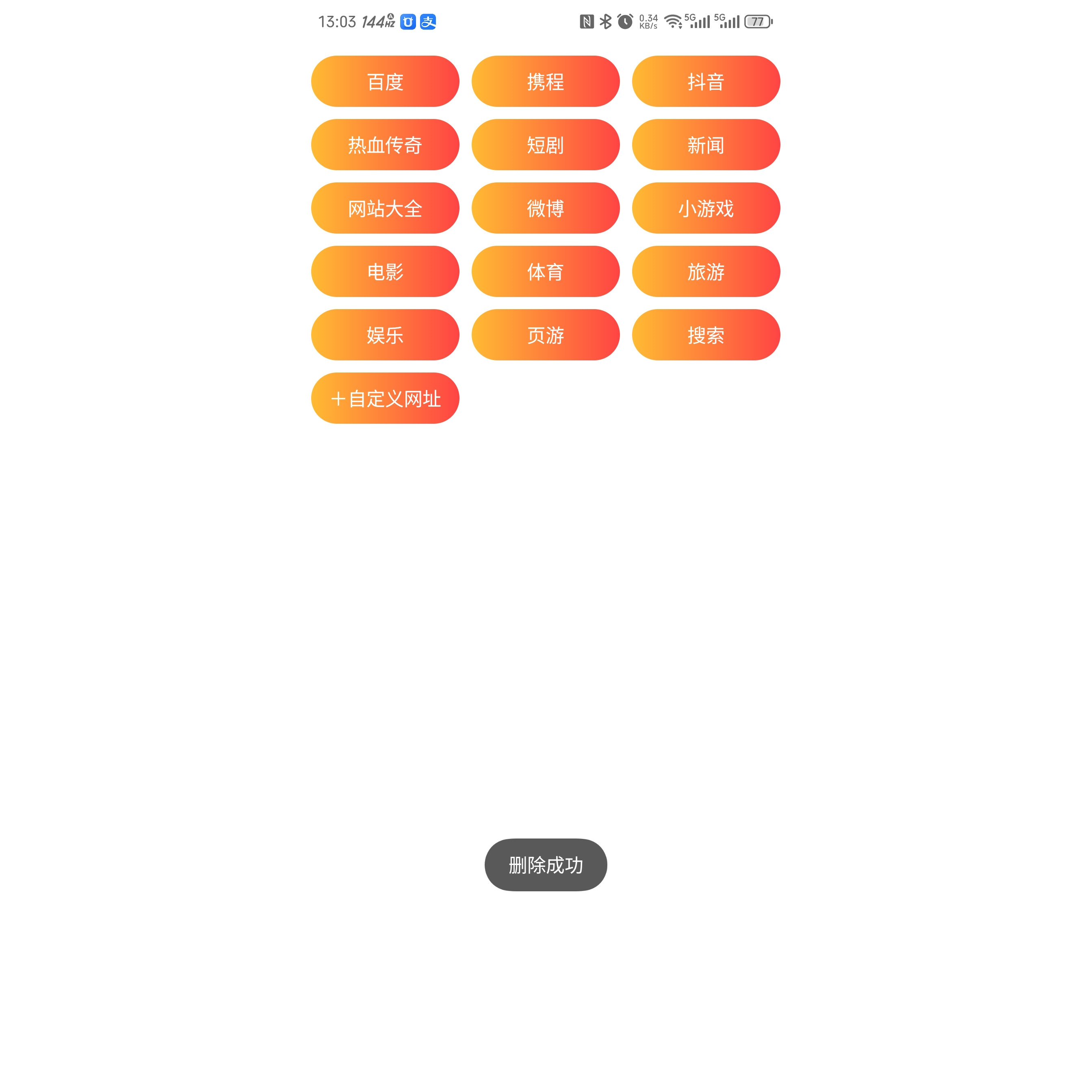Open 微博
Screen dimensions: 1092x1092
546,208
